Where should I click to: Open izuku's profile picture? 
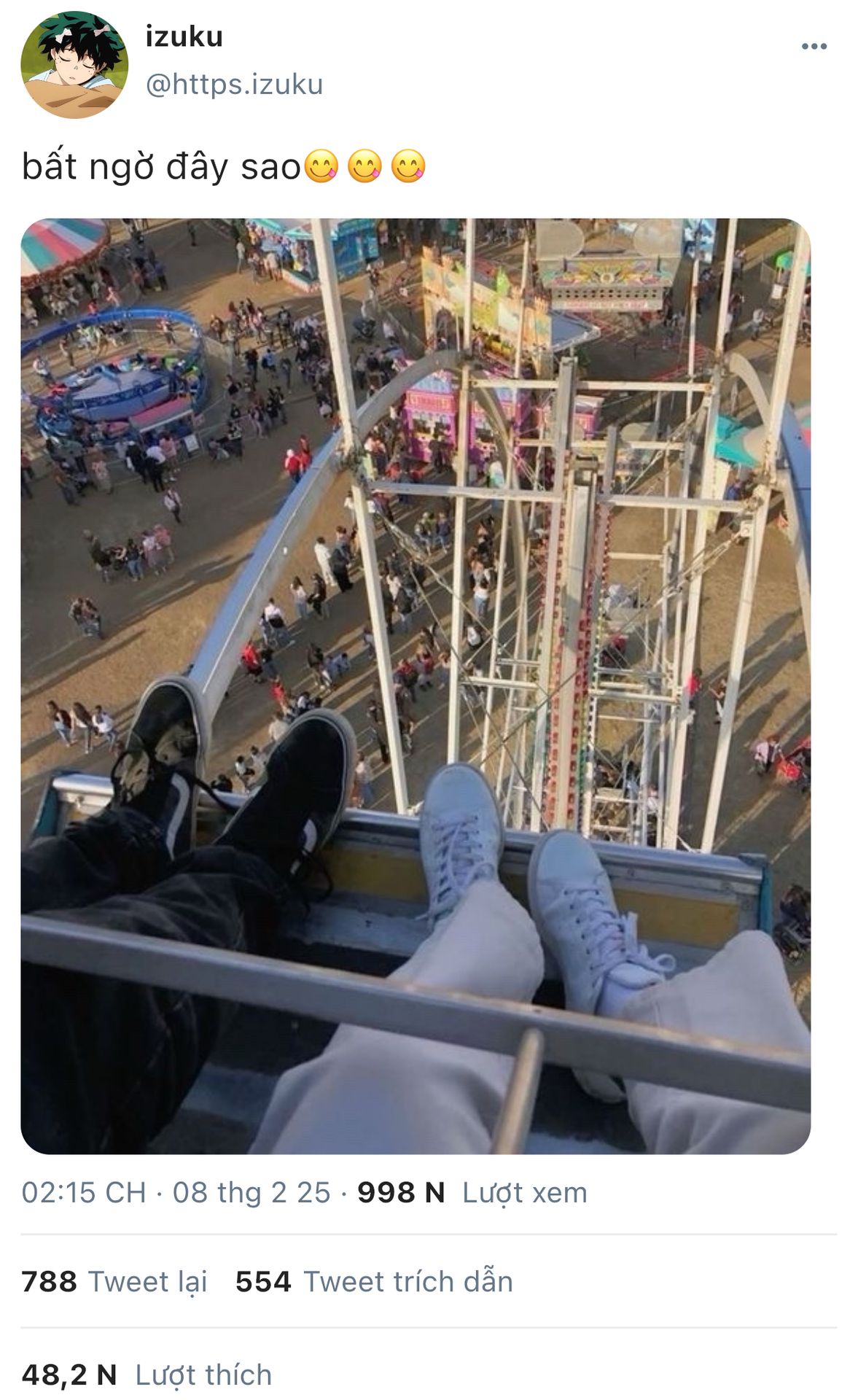coord(74,64)
